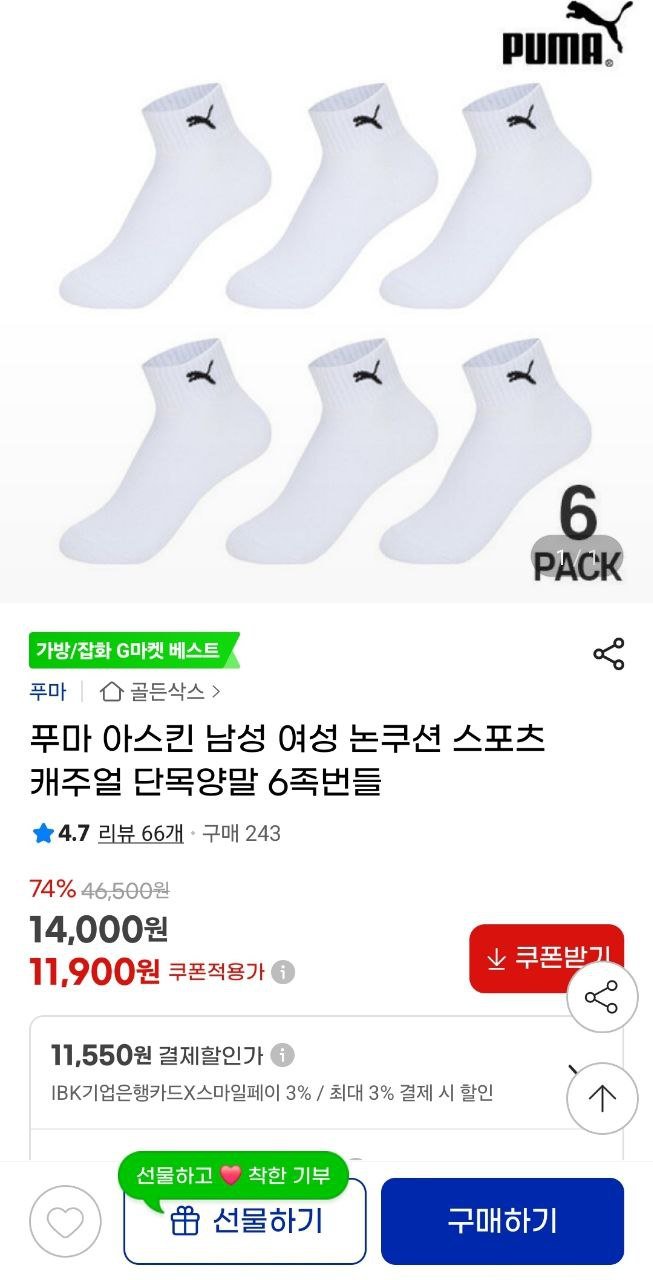Show info for 결제할인가
This screenshot has height=1280, width=653.
(283, 1055)
